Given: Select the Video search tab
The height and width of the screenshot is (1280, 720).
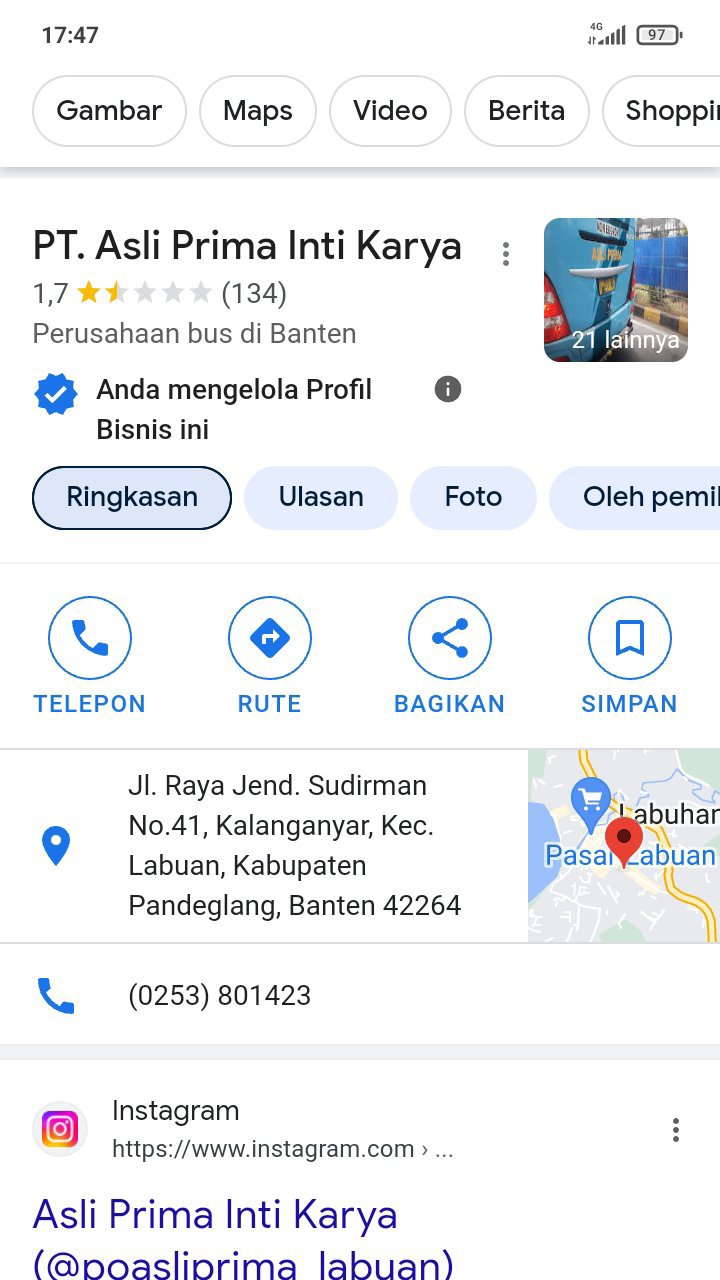Looking at the screenshot, I should tap(390, 111).
